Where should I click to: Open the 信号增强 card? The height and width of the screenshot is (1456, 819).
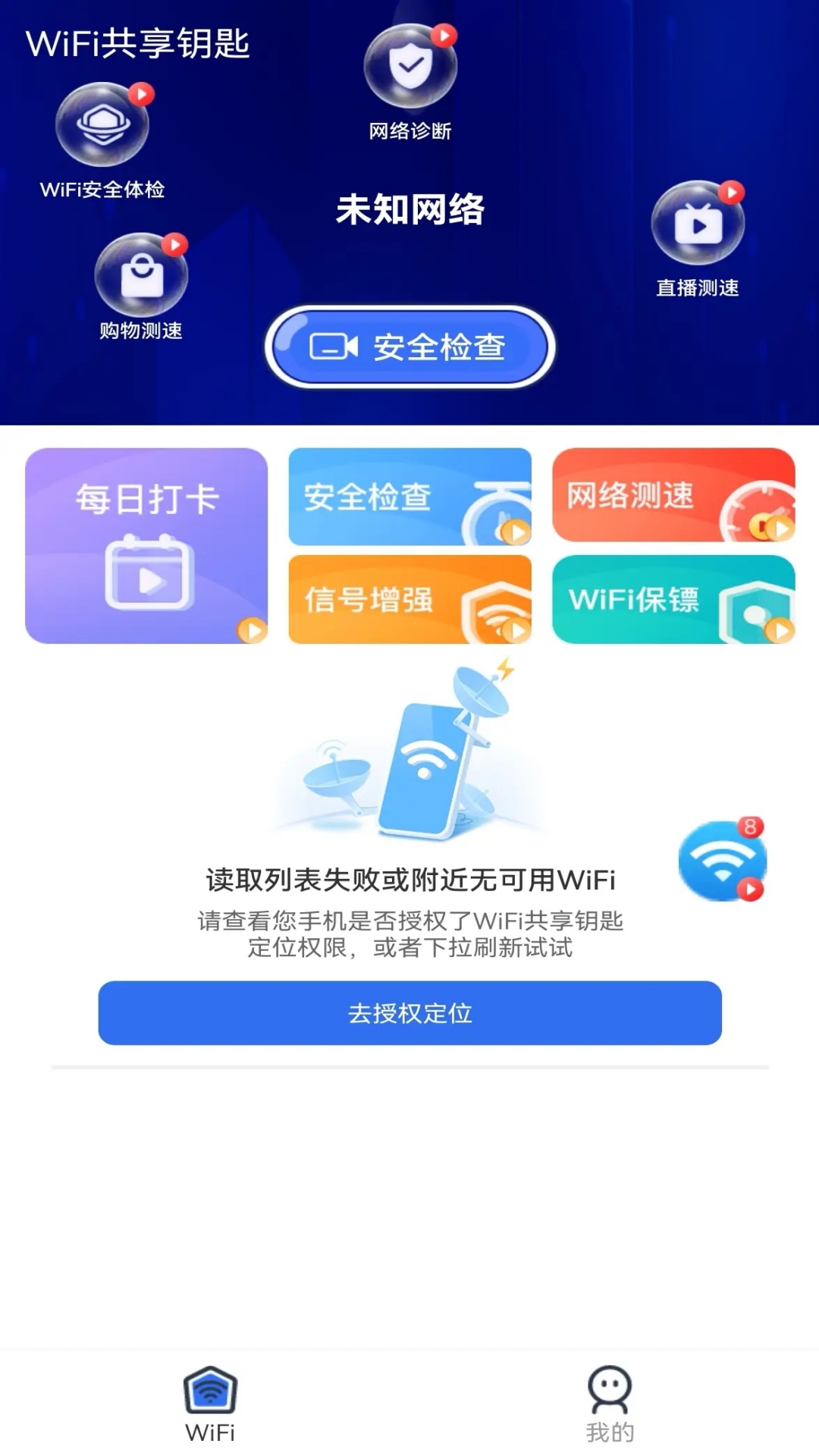[409, 599]
